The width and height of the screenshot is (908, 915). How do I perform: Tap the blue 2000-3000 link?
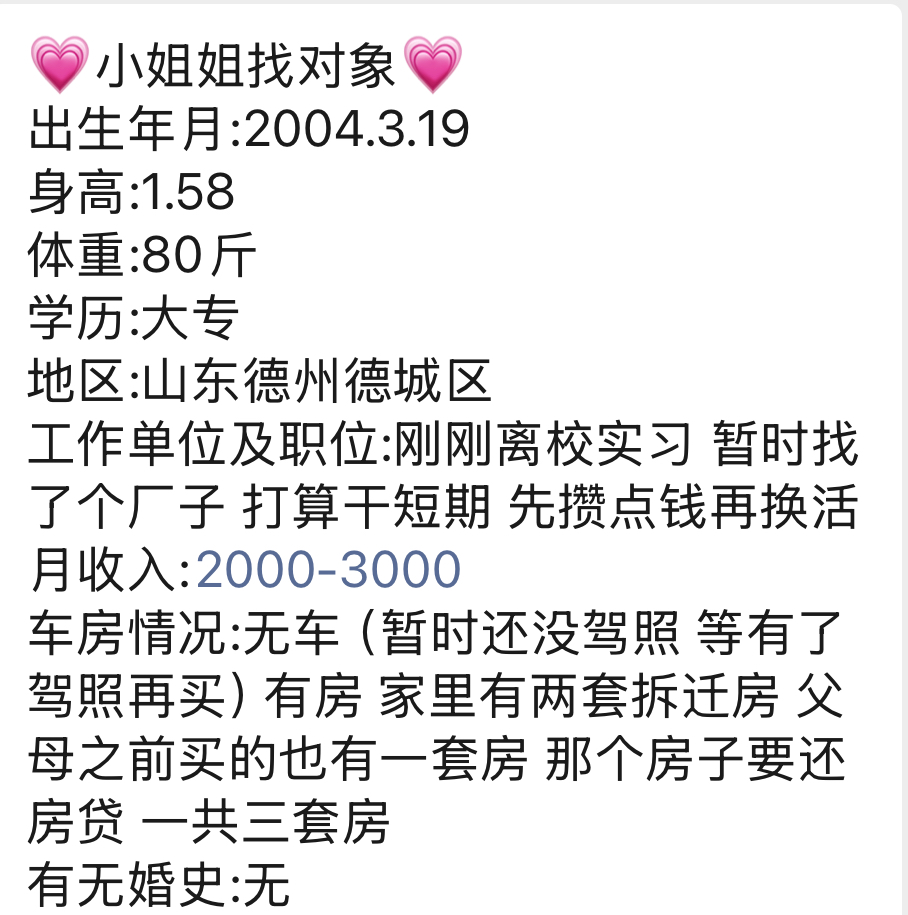point(328,569)
